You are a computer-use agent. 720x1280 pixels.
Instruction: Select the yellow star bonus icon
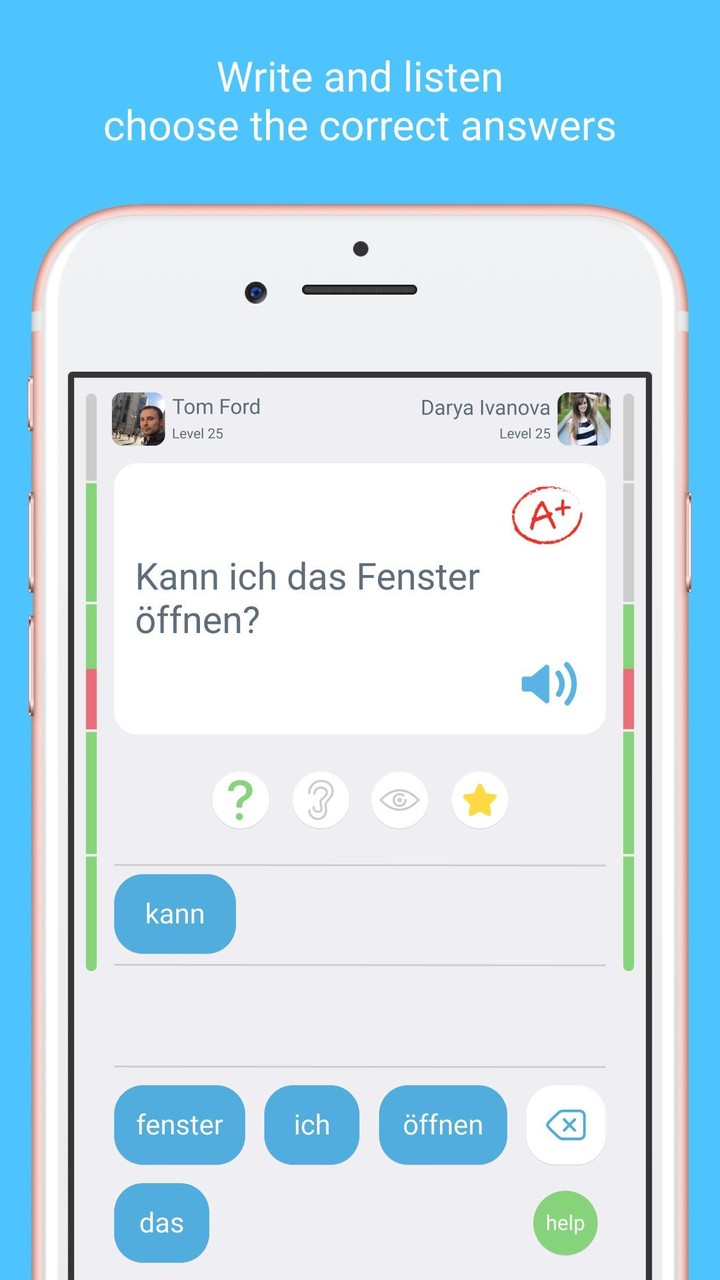click(480, 800)
